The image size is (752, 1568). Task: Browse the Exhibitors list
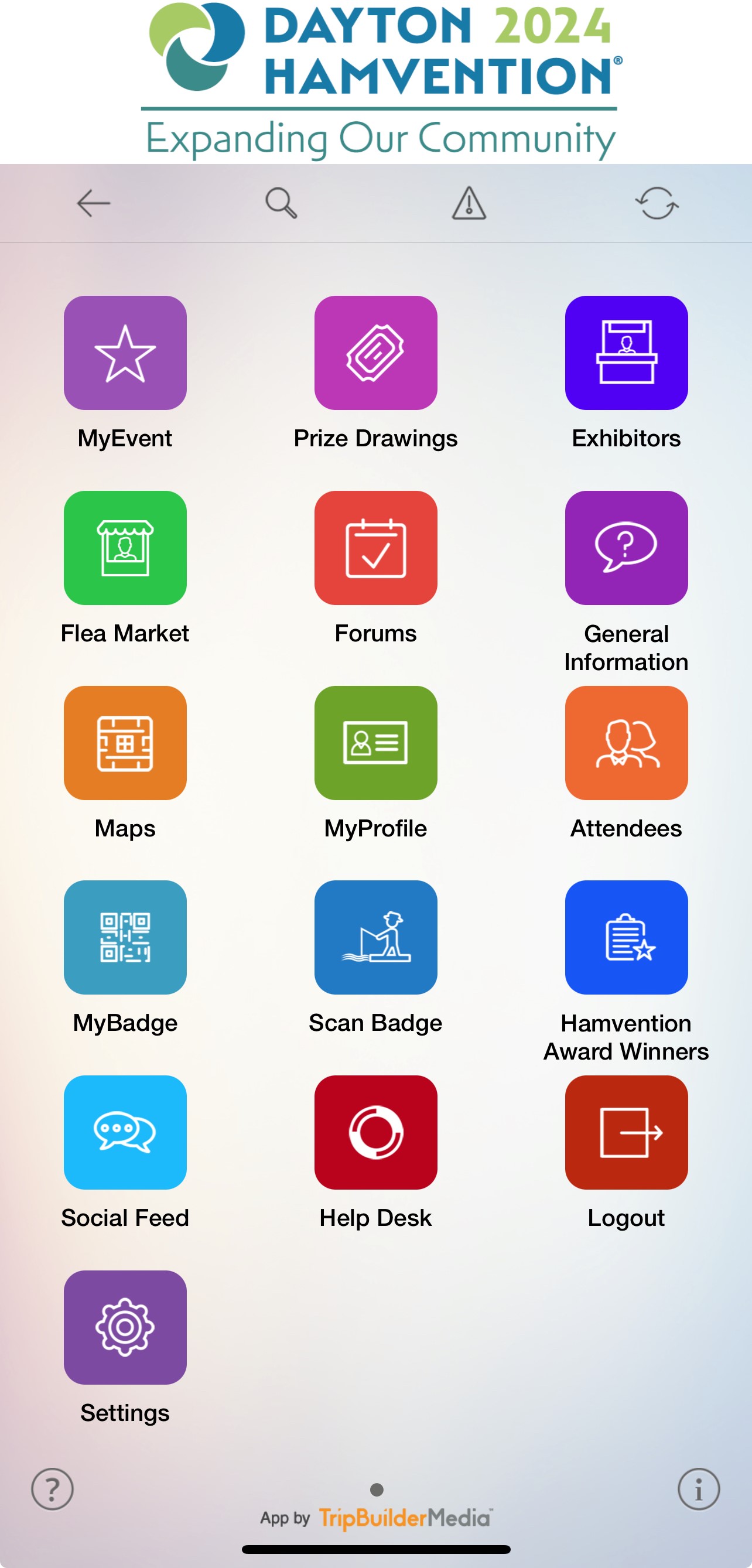(626, 353)
